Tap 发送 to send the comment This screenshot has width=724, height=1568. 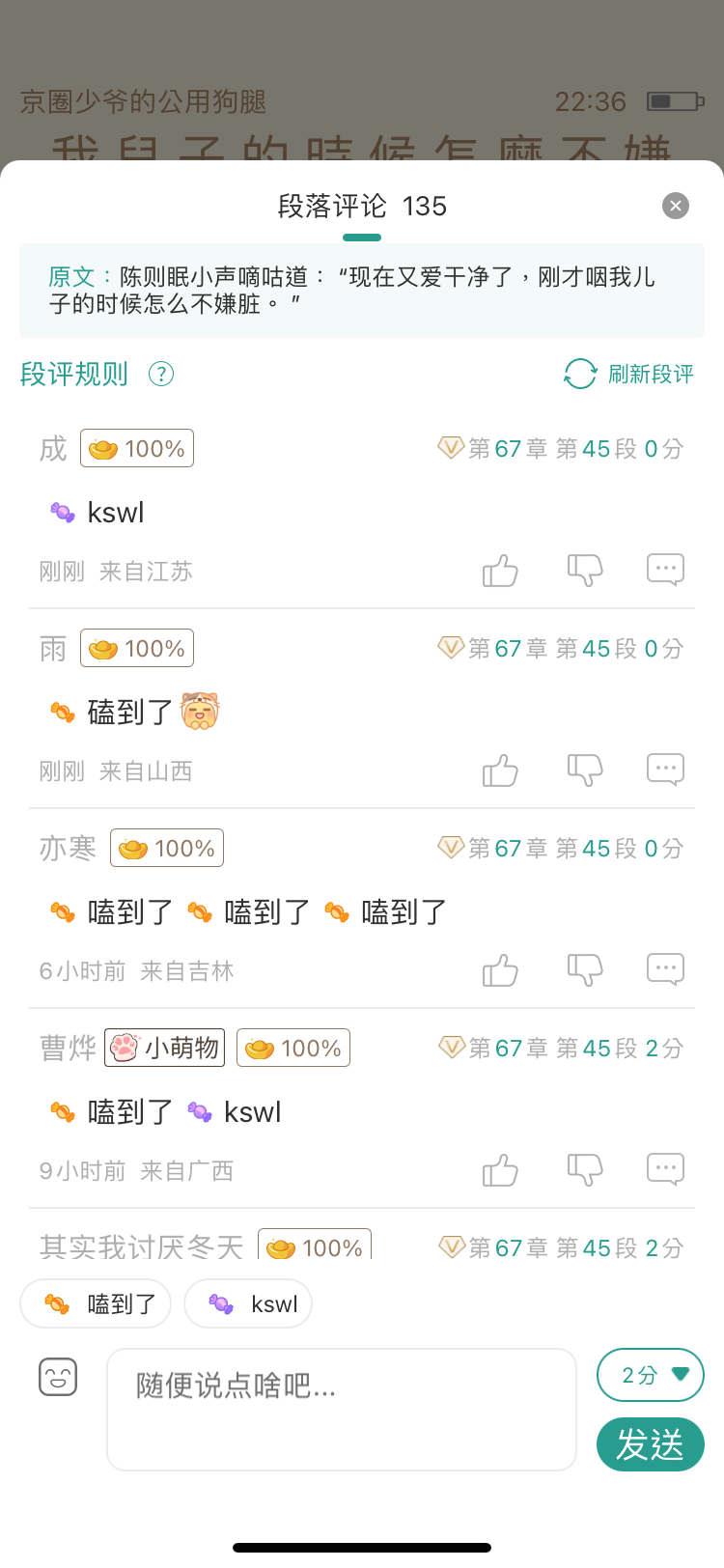651,1444
